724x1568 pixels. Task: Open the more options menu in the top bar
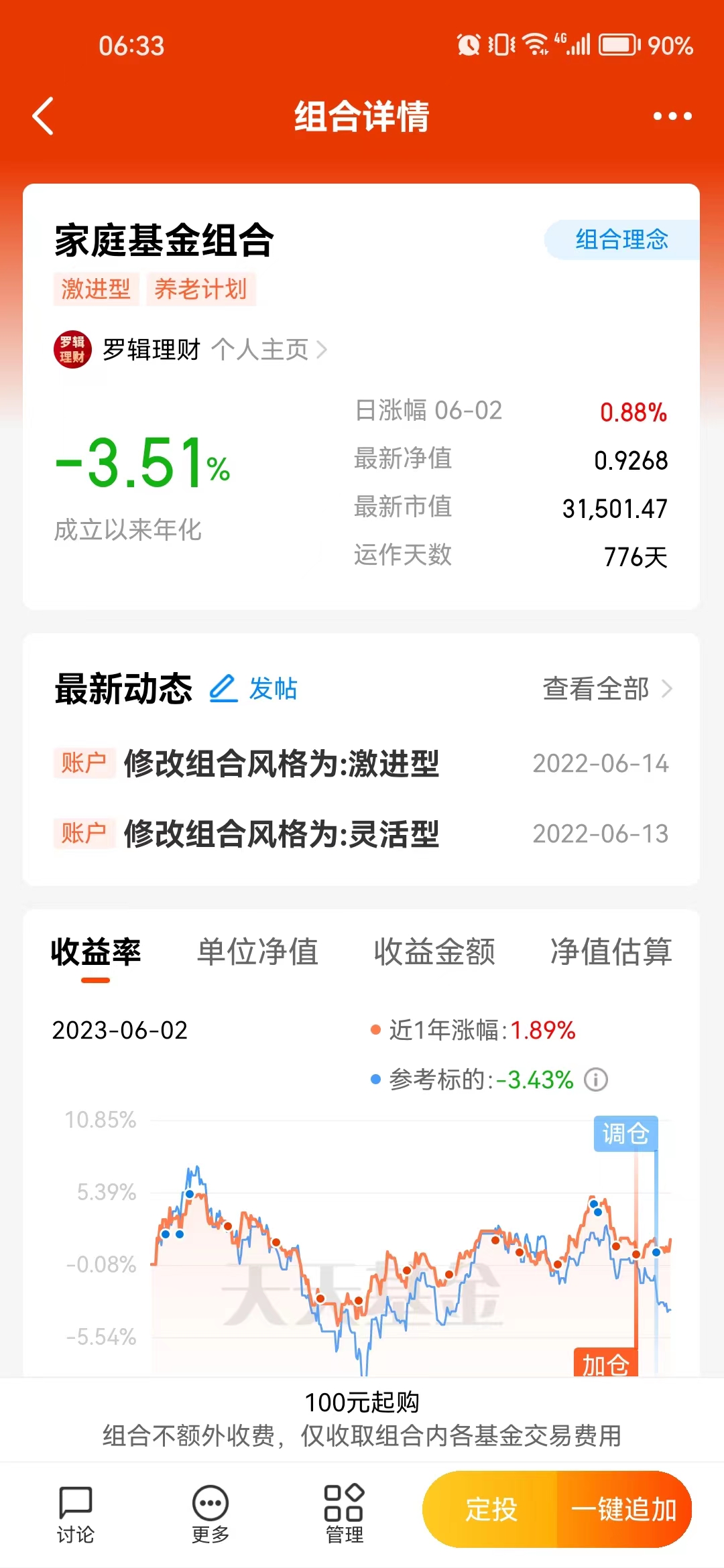(x=672, y=115)
